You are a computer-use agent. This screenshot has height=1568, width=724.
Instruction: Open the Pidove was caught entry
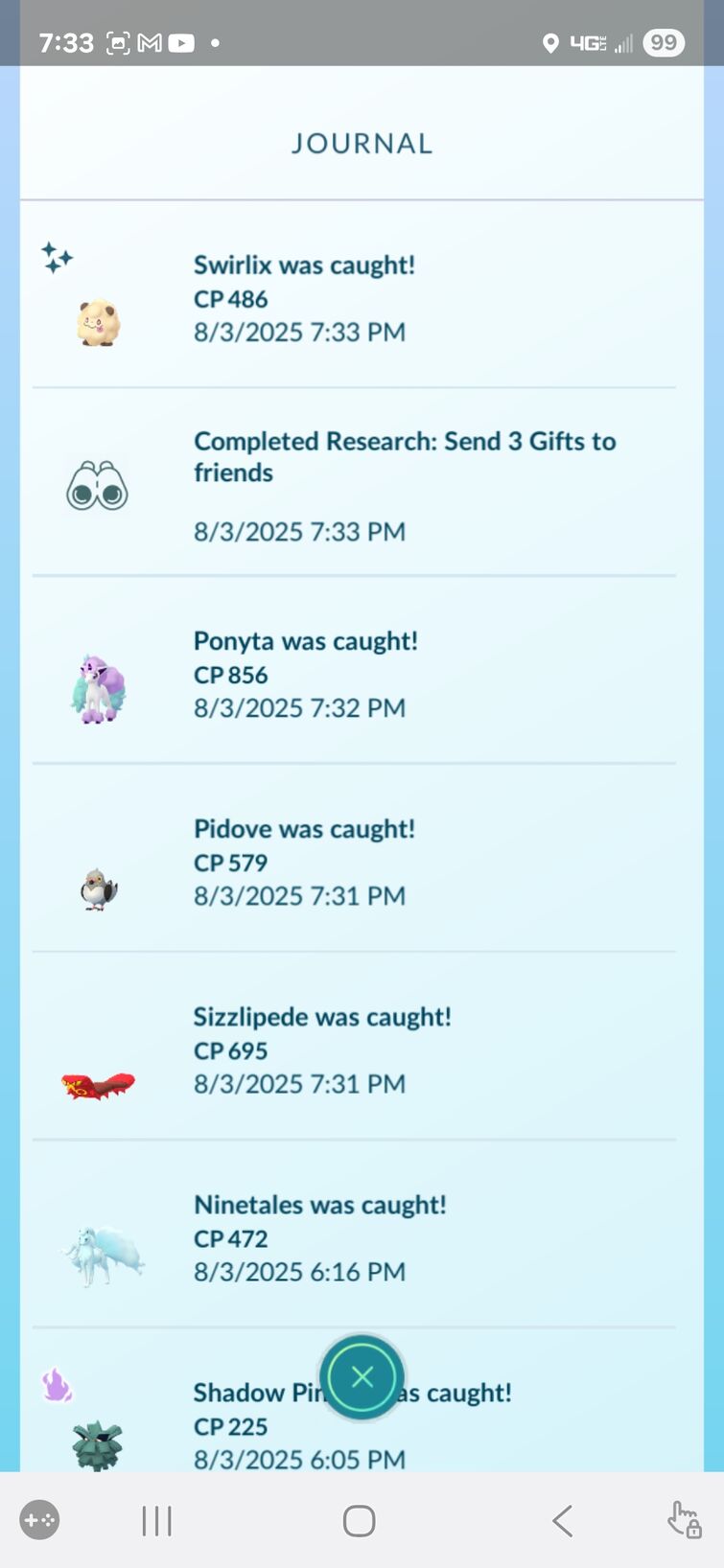(x=304, y=862)
